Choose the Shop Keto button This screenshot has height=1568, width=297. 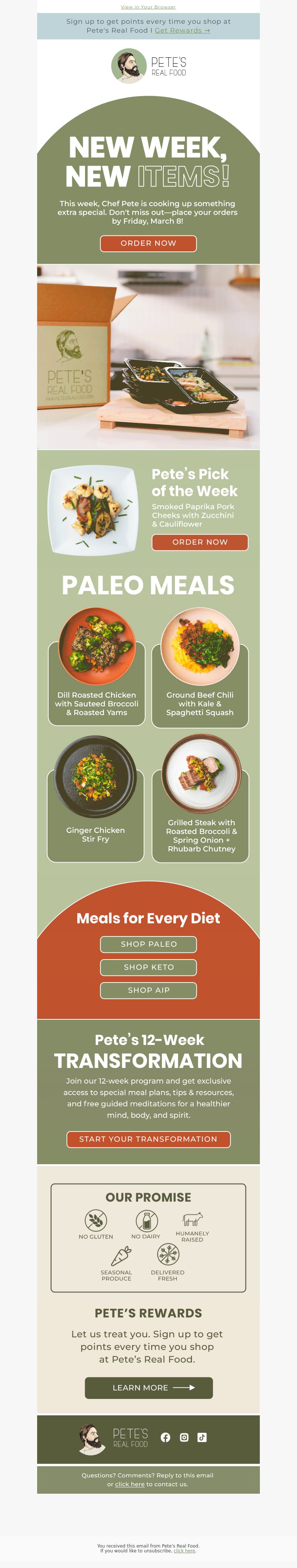tap(148, 967)
